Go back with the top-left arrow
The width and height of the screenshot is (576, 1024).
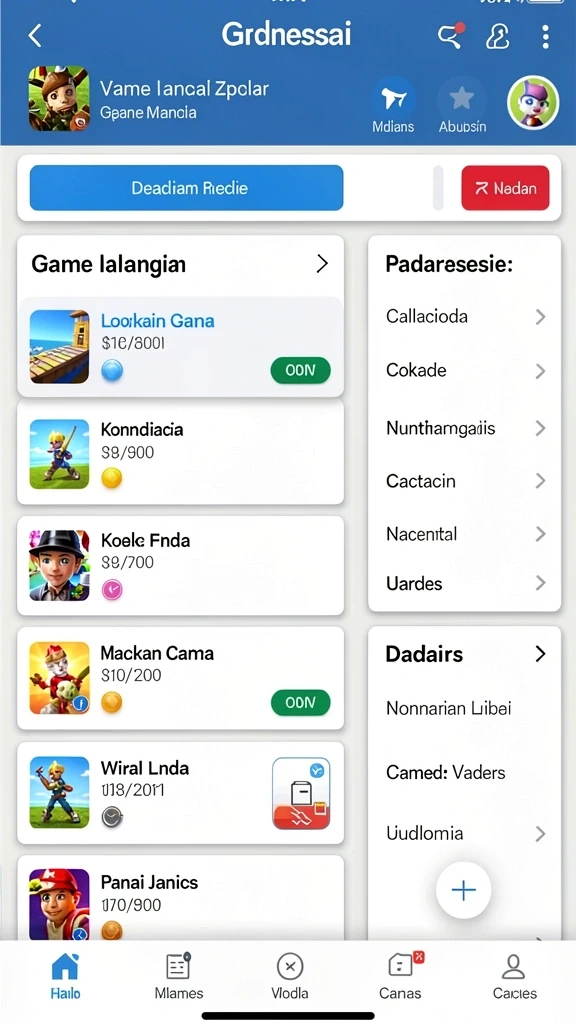tap(35, 35)
